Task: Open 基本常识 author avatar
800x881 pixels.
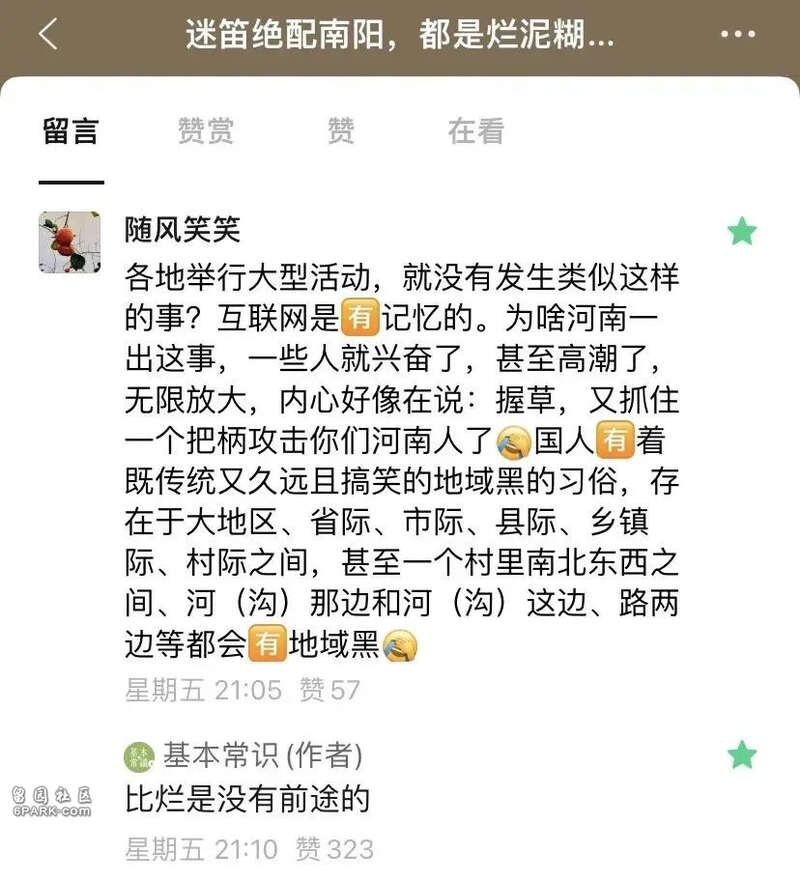Action: click(x=139, y=757)
